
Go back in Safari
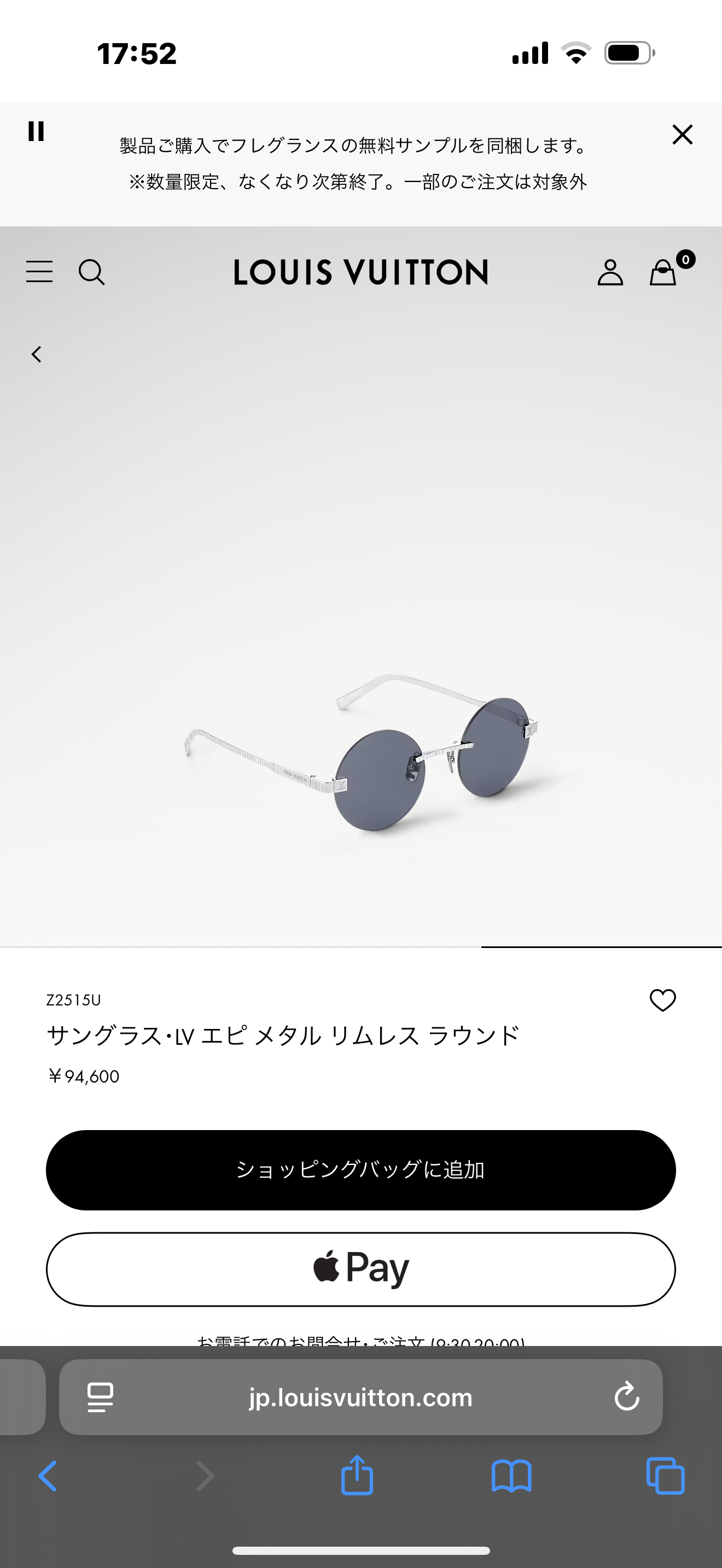[48, 1476]
